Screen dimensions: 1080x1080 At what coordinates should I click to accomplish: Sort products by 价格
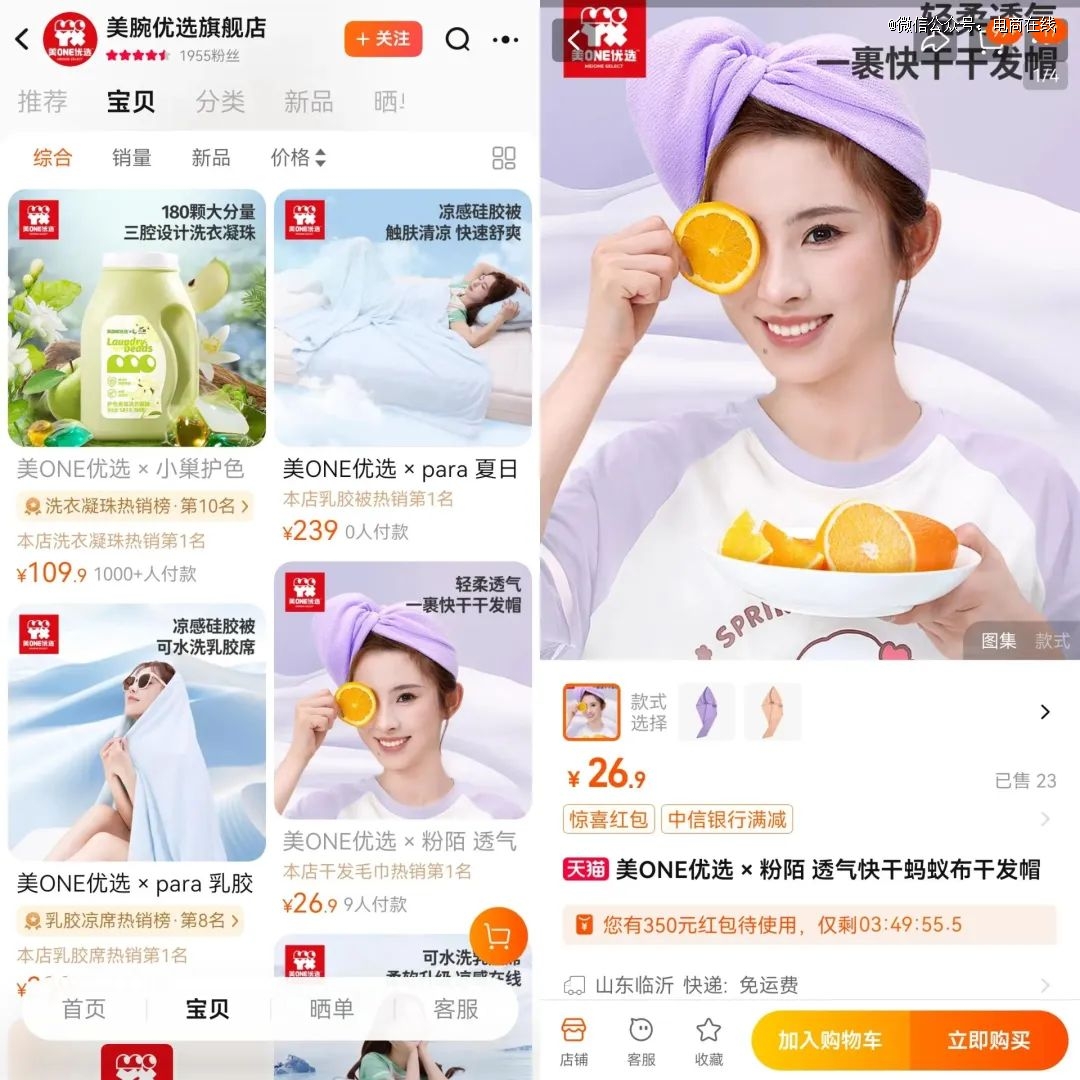pyautogui.click(x=298, y=157)
